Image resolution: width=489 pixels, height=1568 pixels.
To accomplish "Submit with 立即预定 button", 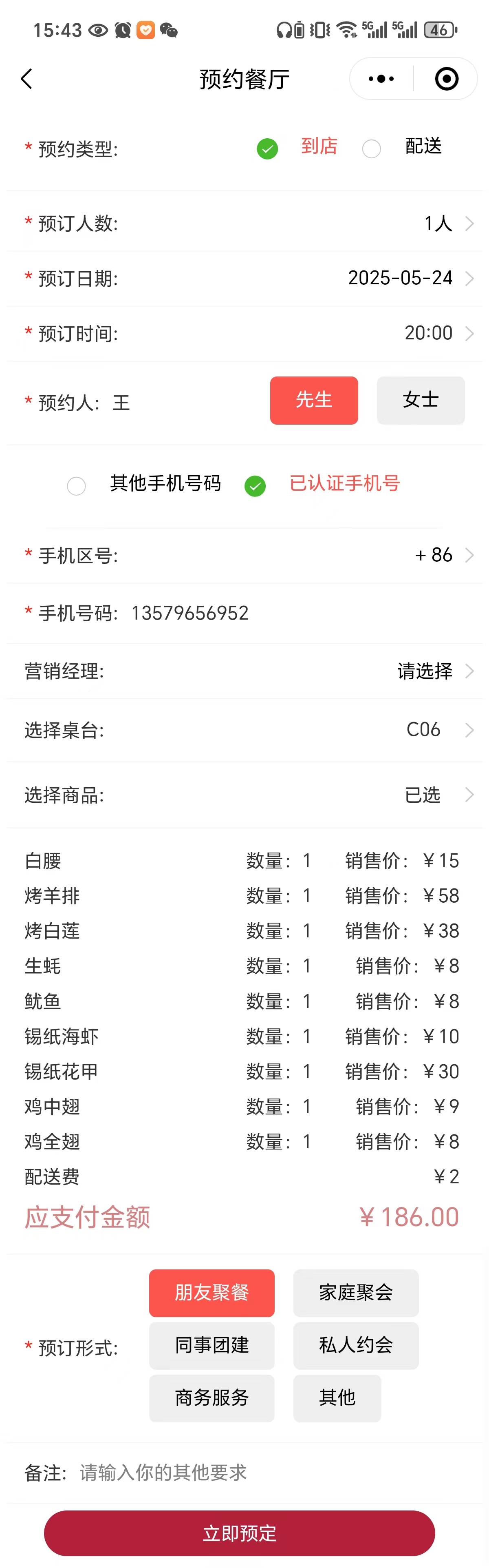I will [x=239, y=1533].
